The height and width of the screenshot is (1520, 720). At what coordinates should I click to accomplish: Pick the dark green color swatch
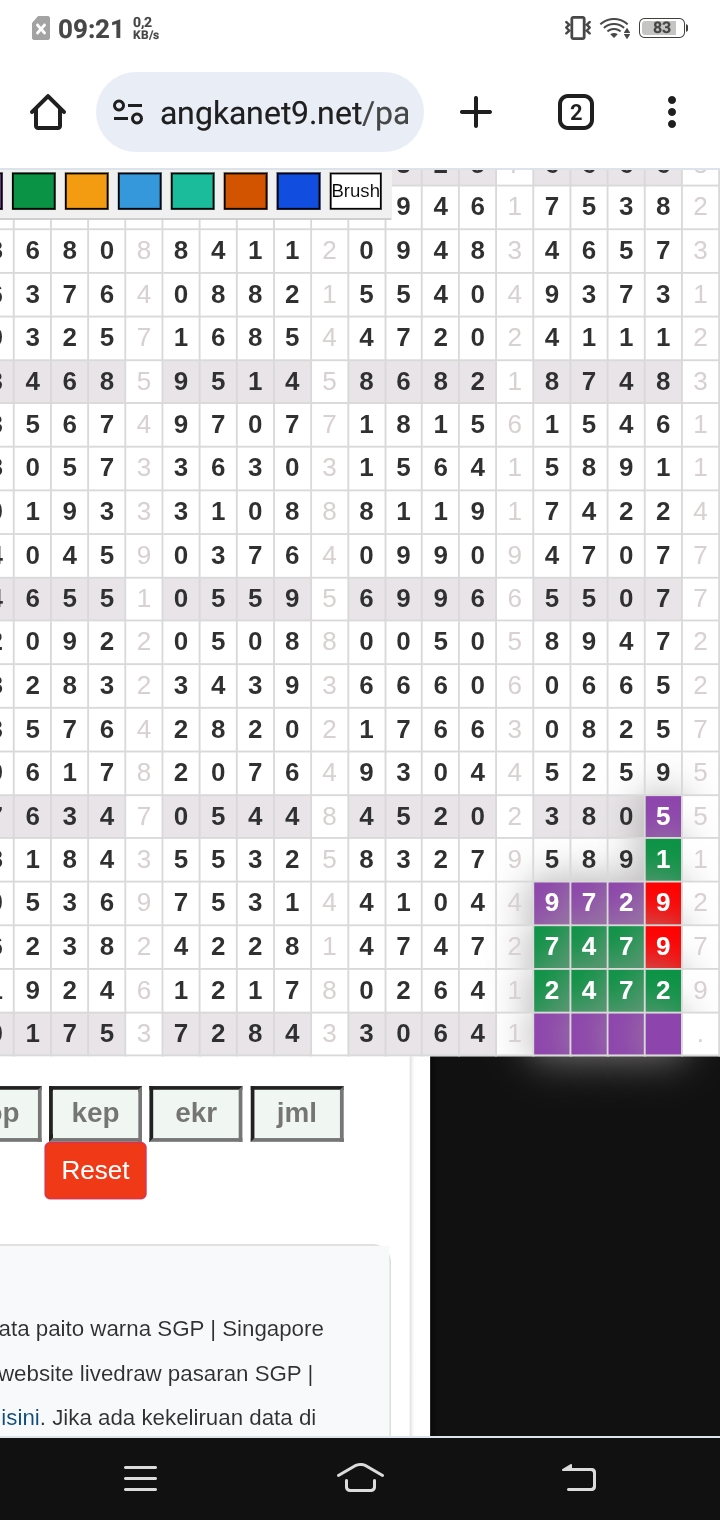point(34,191)
